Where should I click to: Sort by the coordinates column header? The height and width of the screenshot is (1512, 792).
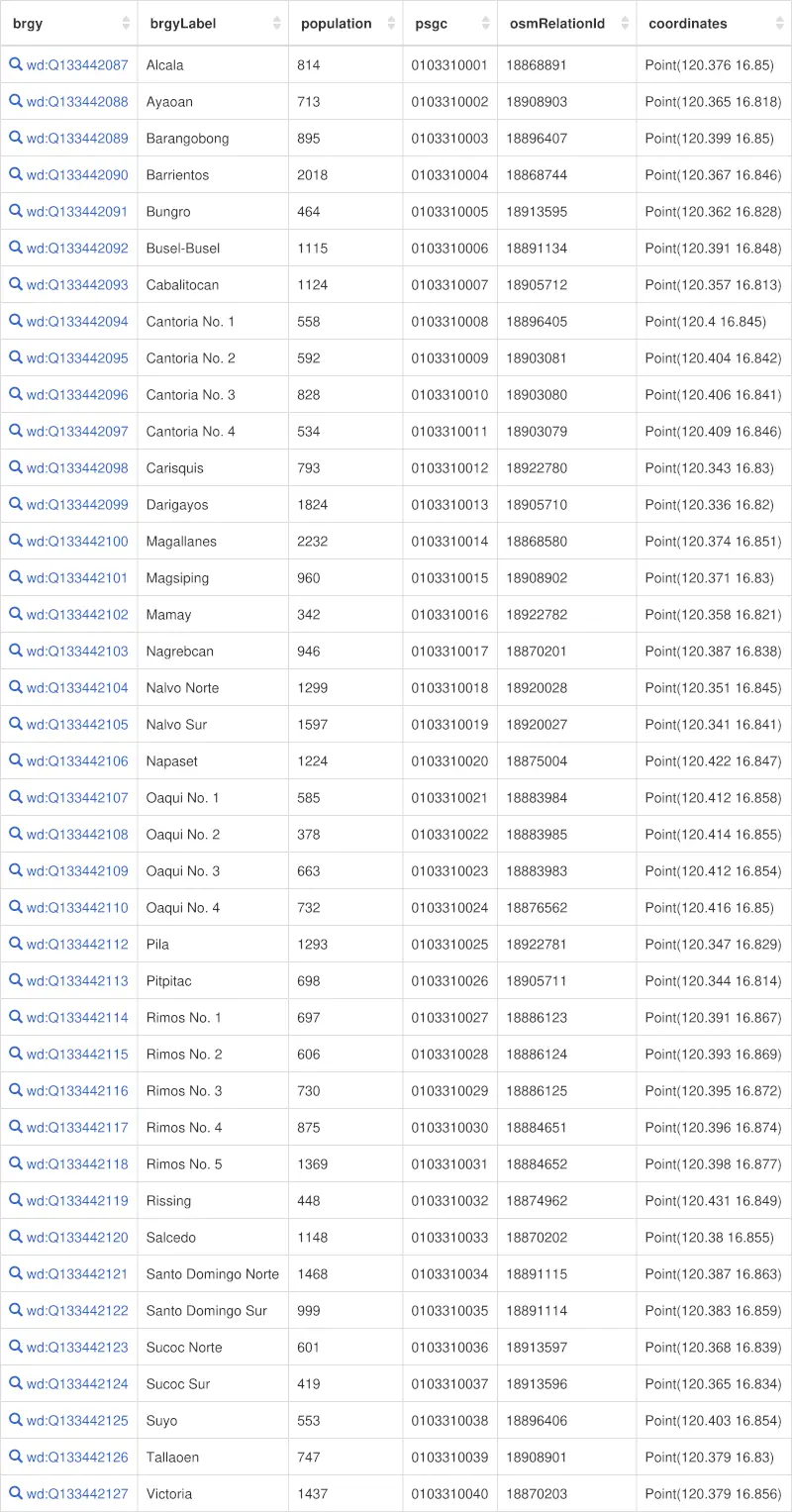pyautogui.click(x=714, y=23)
